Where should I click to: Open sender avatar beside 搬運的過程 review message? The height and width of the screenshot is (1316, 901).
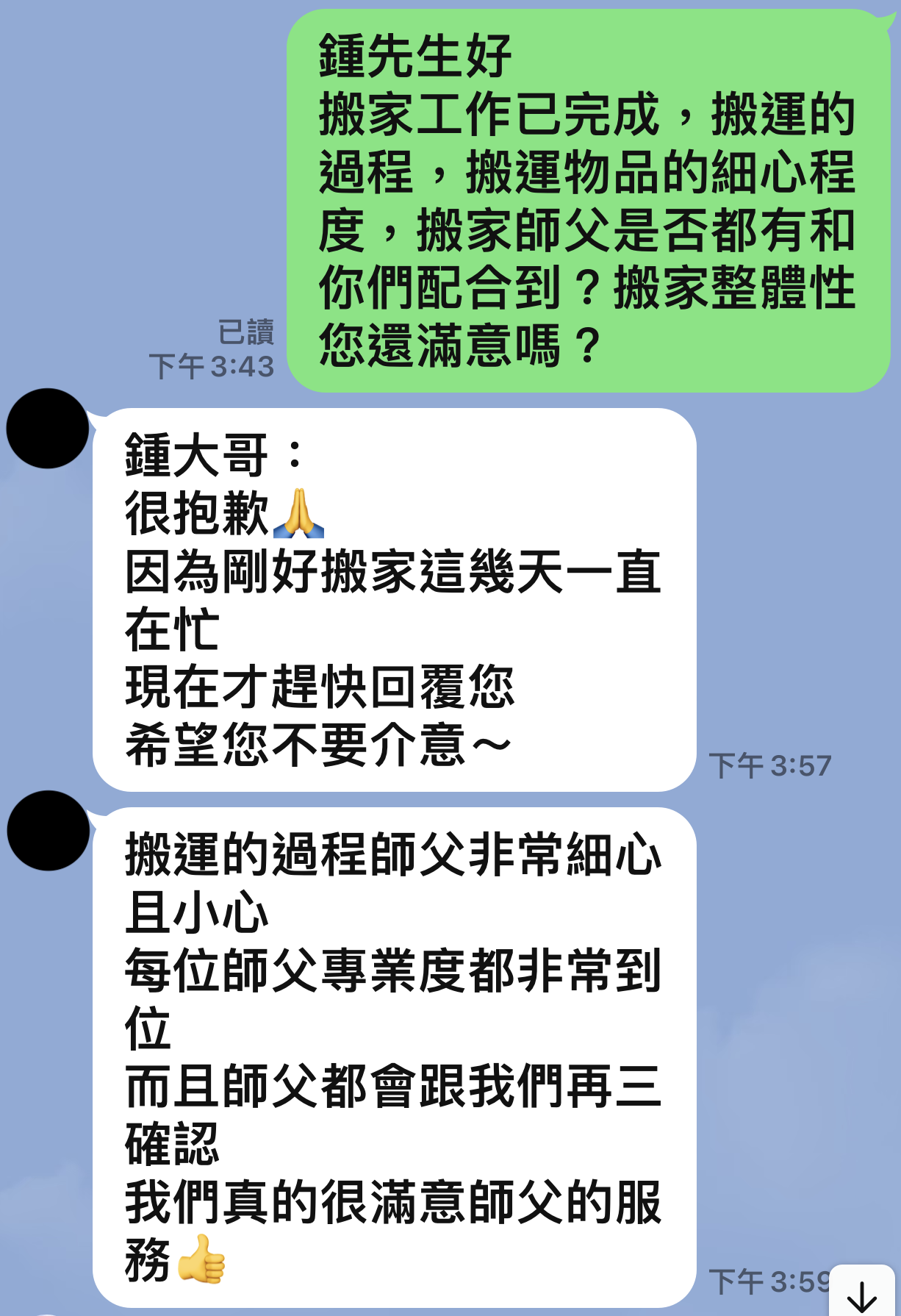(x=48, y=831)
